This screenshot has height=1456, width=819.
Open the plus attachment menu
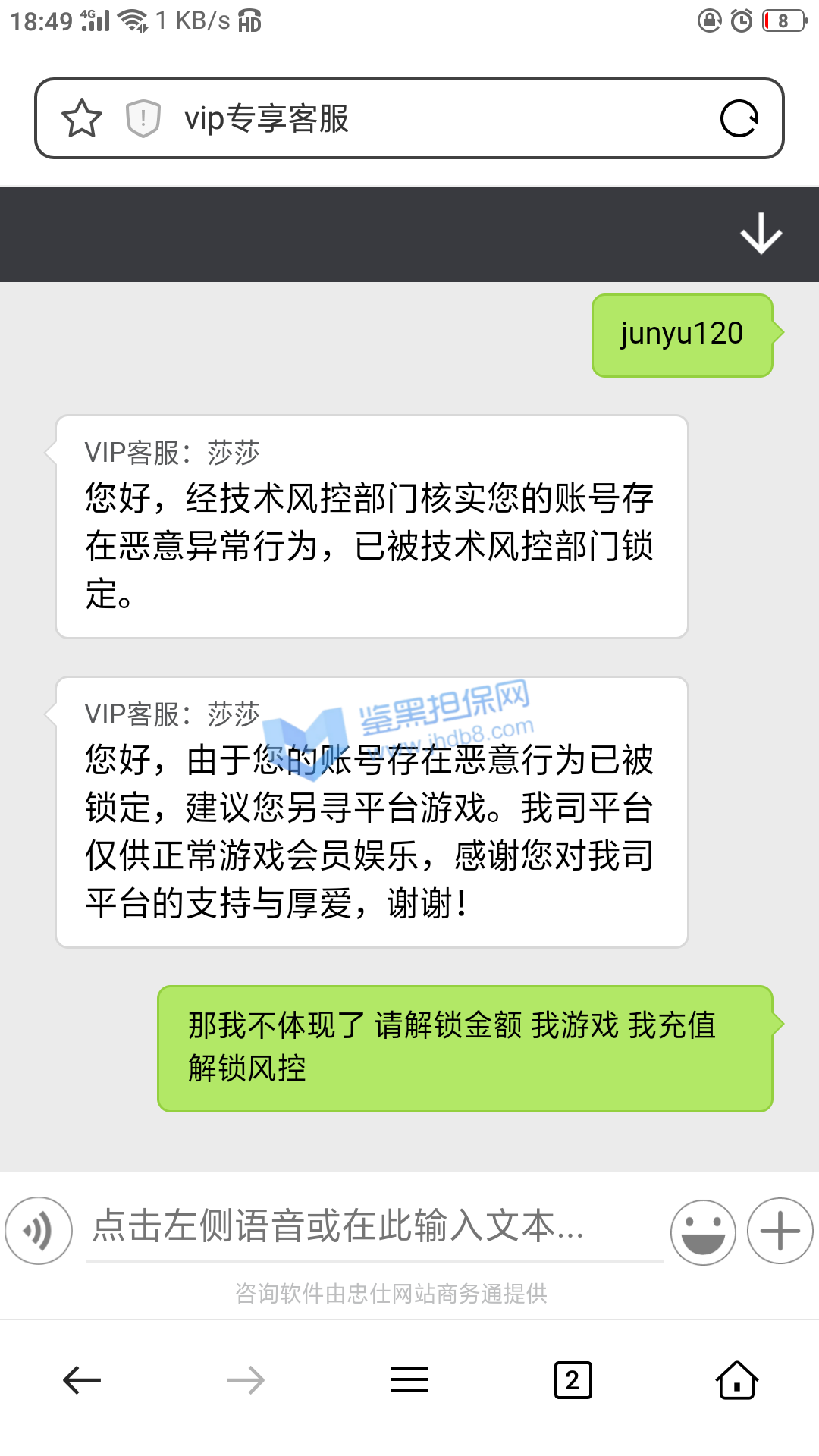pos(780,1231)
